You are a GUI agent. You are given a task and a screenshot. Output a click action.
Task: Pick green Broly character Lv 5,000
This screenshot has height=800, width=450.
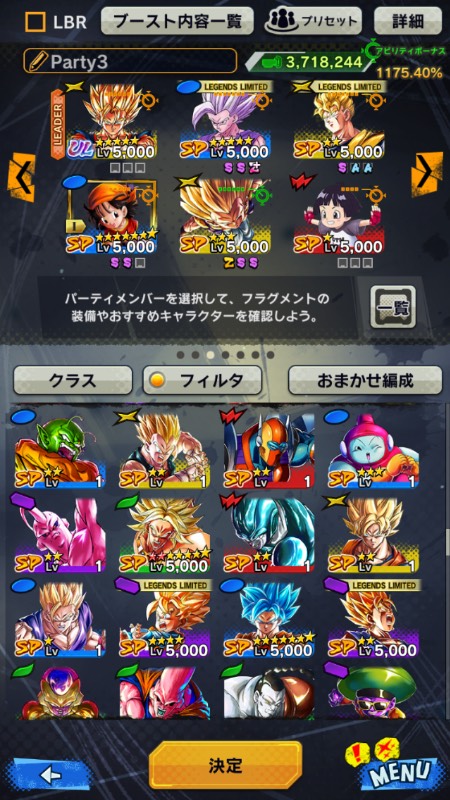[164, 534]
